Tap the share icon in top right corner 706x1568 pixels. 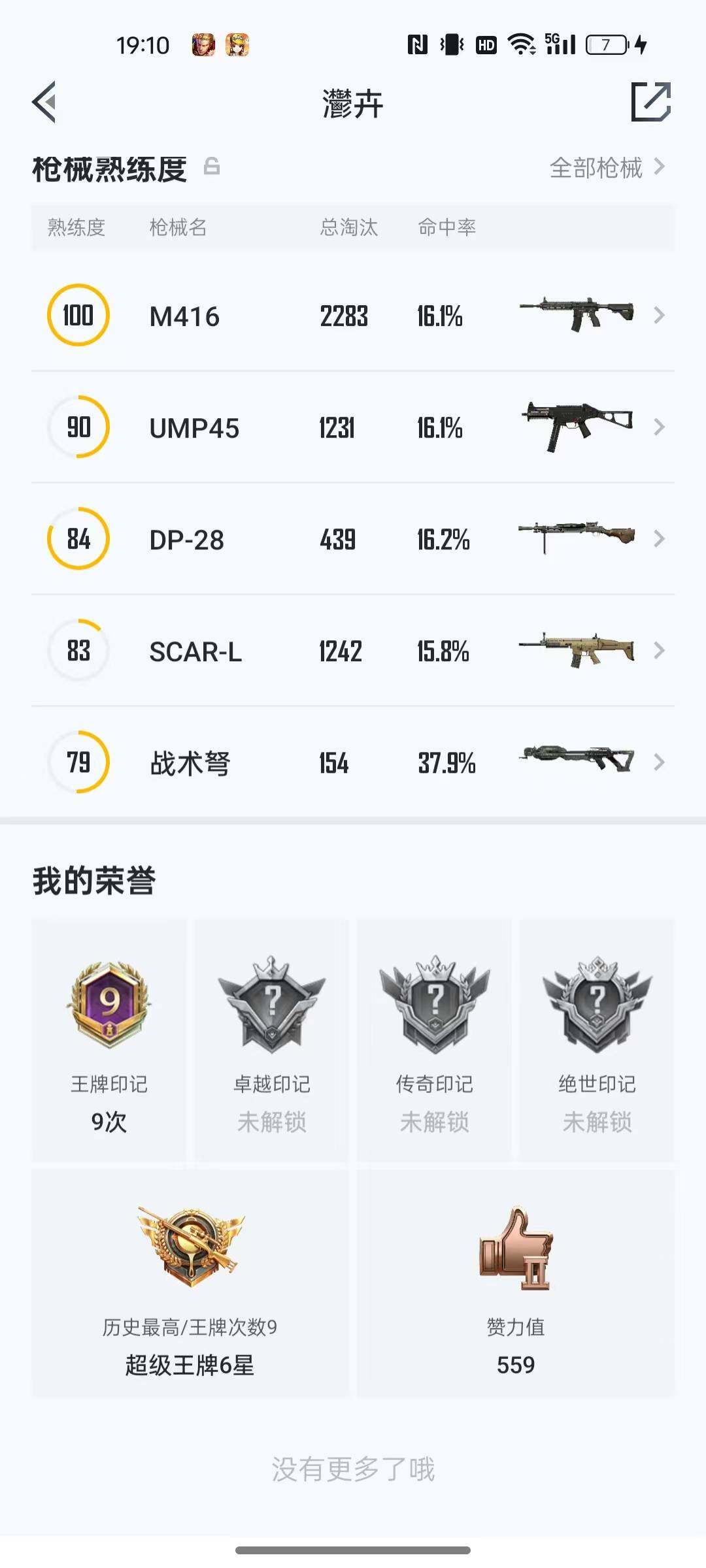tap(650, 103)
